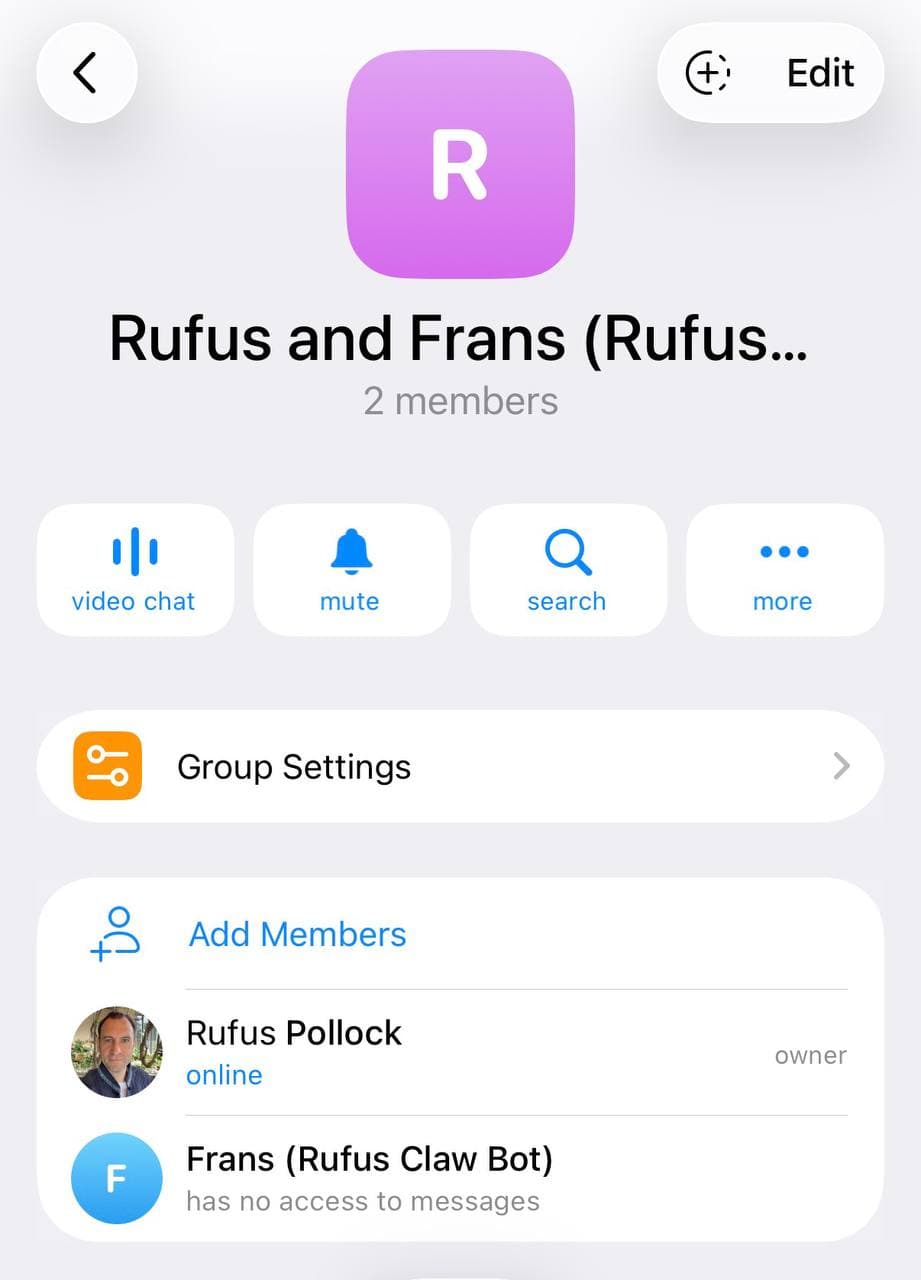Tap the Group Settings sliders icon
The height and width of the screenshot is (1280, 921).
[x=108, y=765]
